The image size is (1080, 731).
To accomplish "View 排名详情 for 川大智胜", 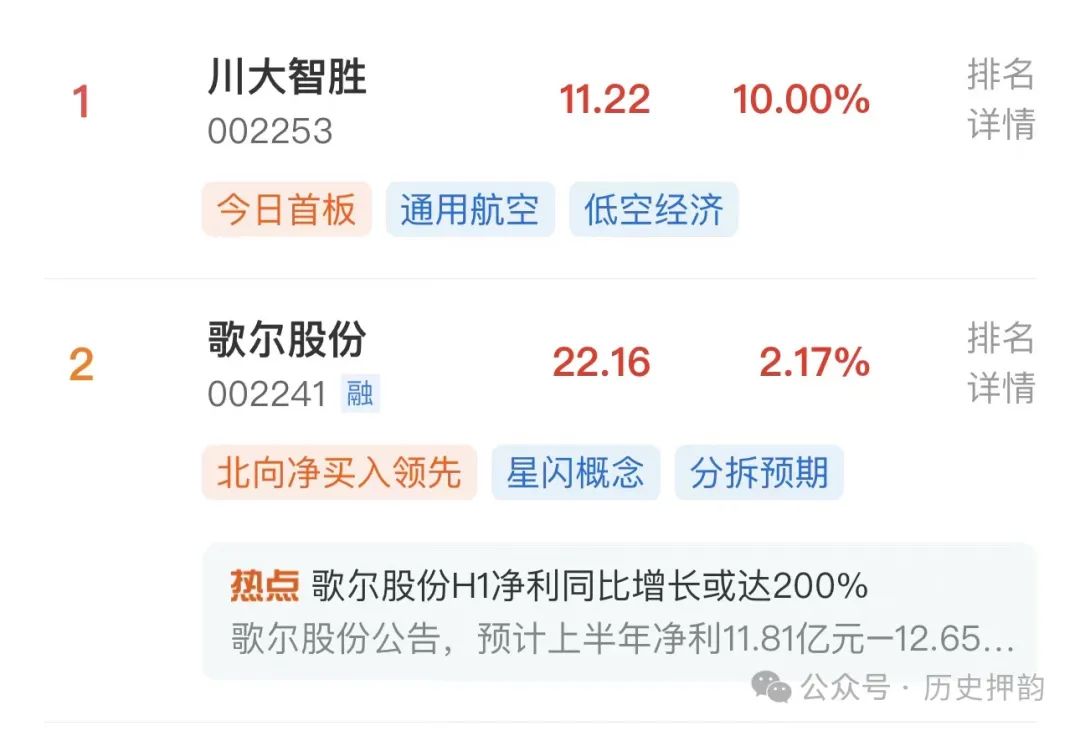I will click(1000, 100).
